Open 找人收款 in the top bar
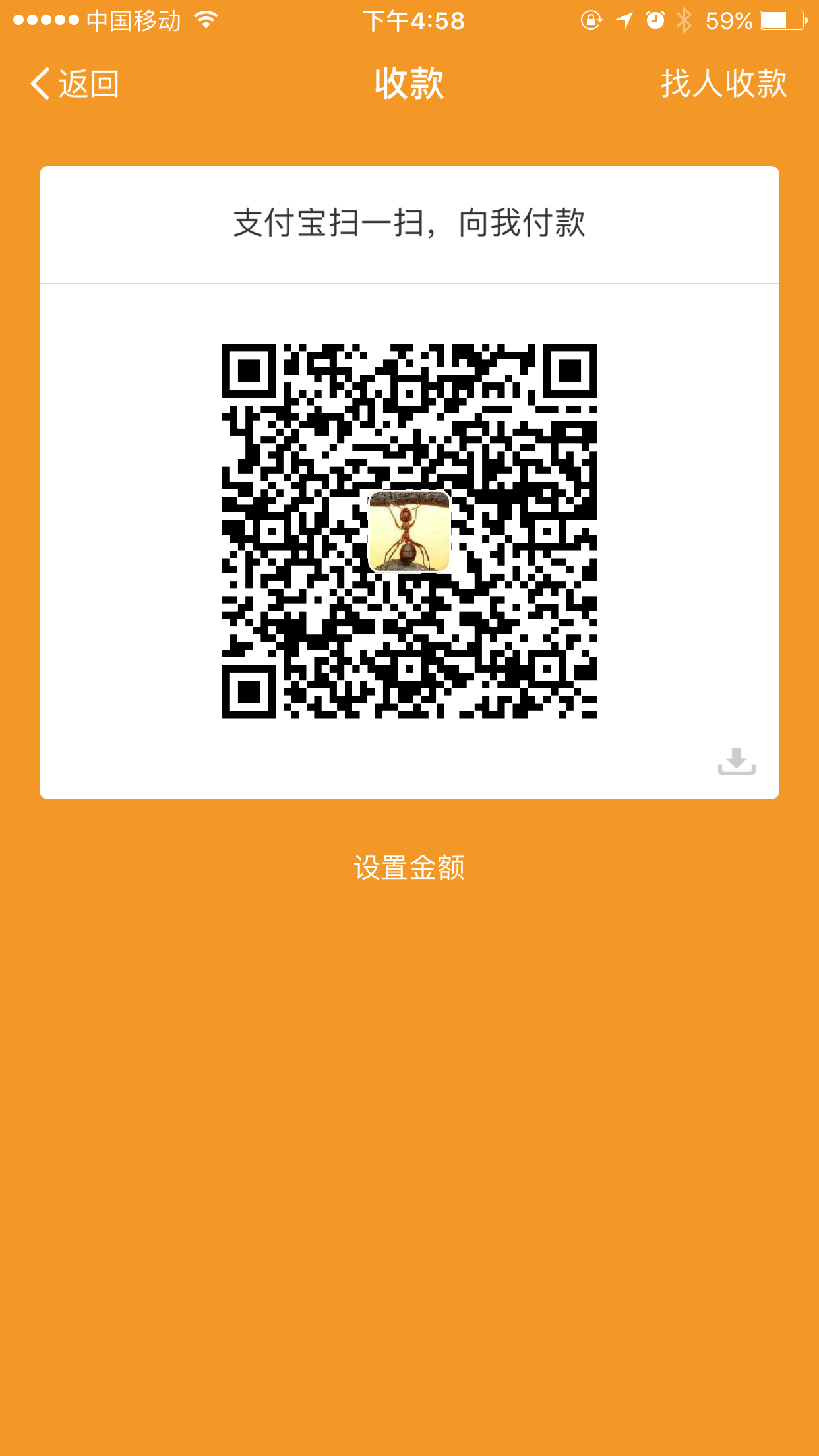The width and height of the screenshot is (819, 1456). pyautogui.click(x=724, y=84)
